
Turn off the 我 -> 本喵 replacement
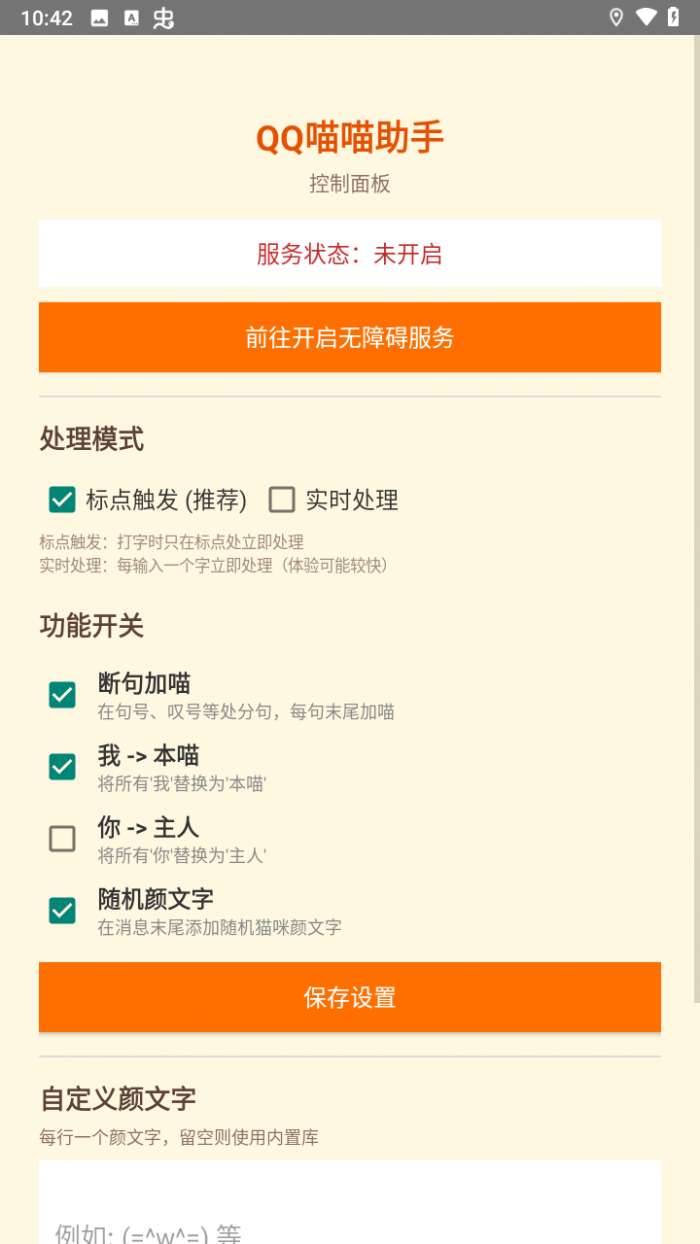pyautogui.click(x=62, y=767)
